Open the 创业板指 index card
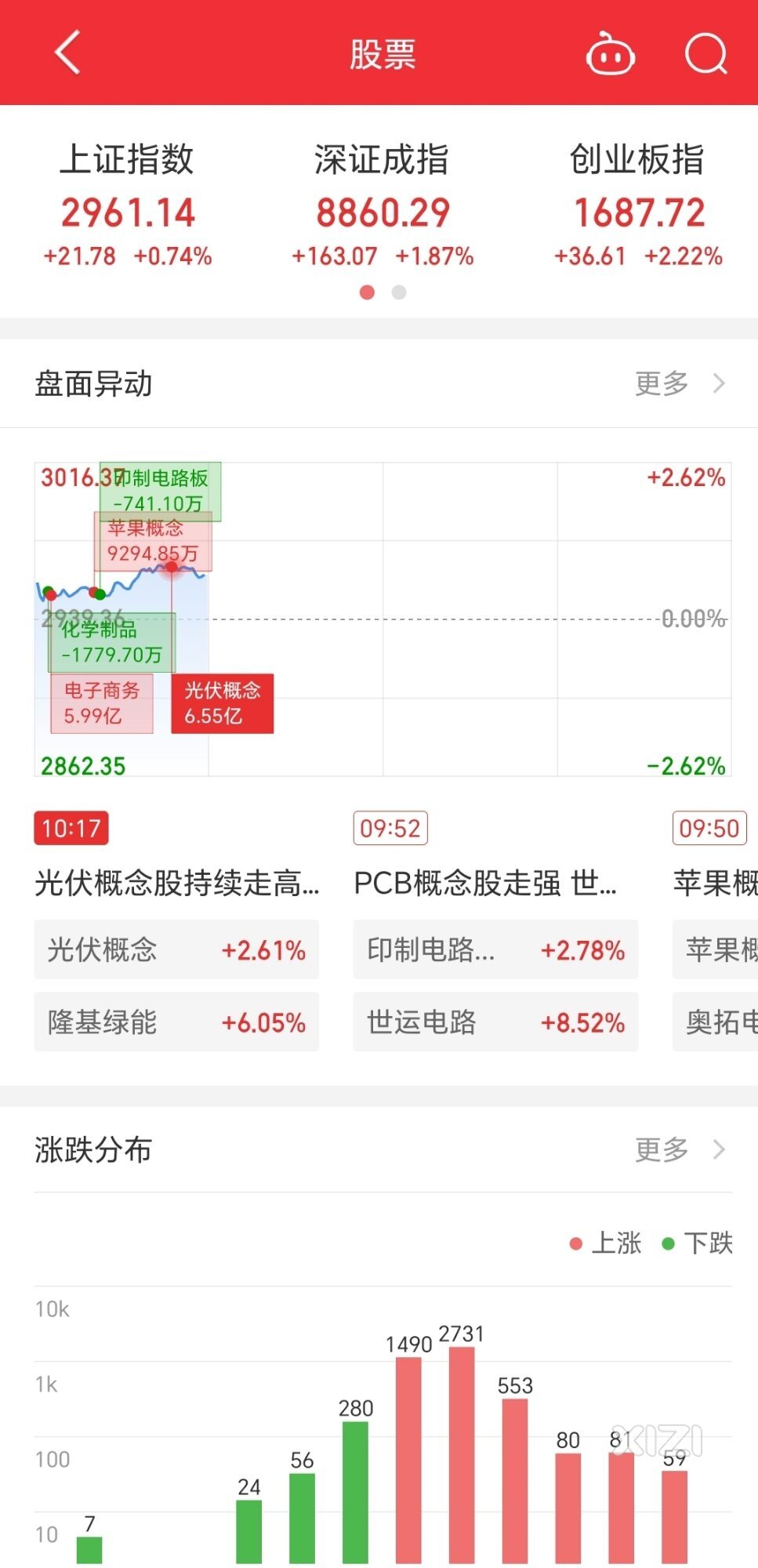Viewport: 758px width, 1568px height. click(638, 205)
